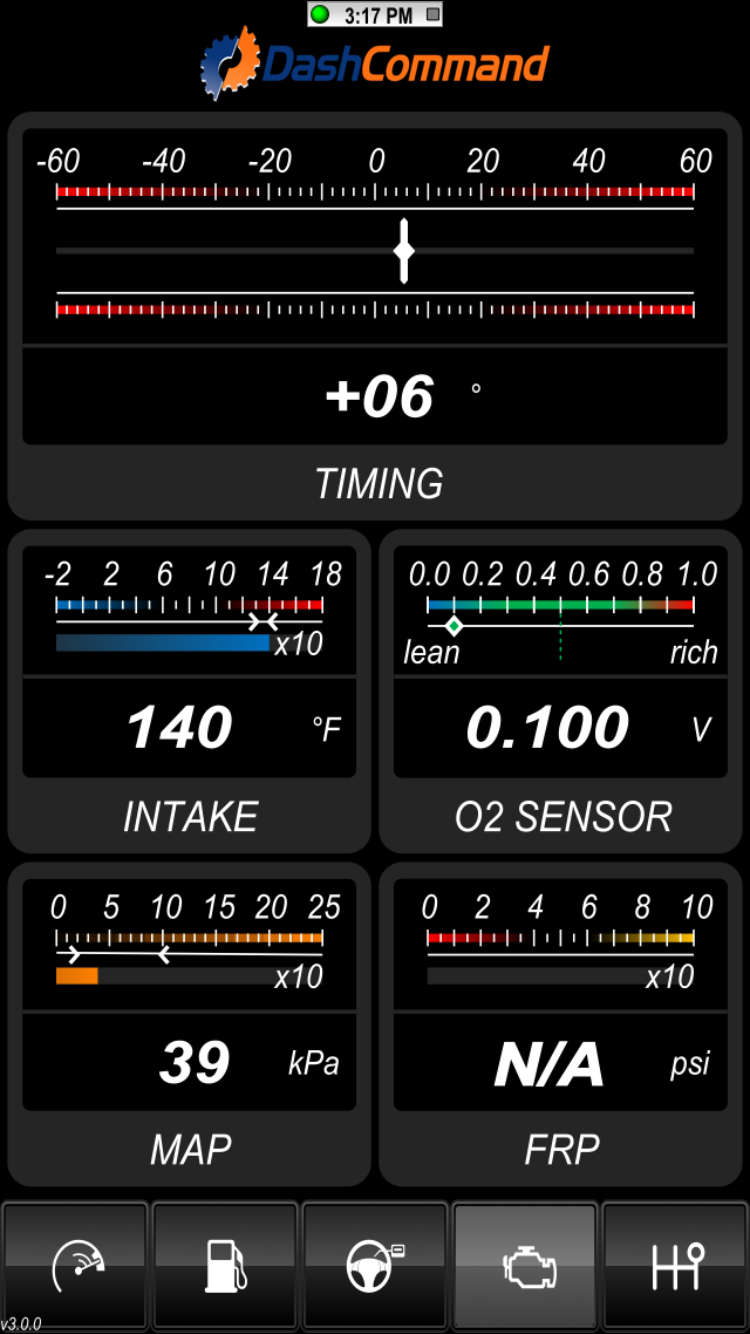This screenshot has height=1334, width=750.
Task: Open the gear shifter dashboard tab
Action: coord(677,1266)
